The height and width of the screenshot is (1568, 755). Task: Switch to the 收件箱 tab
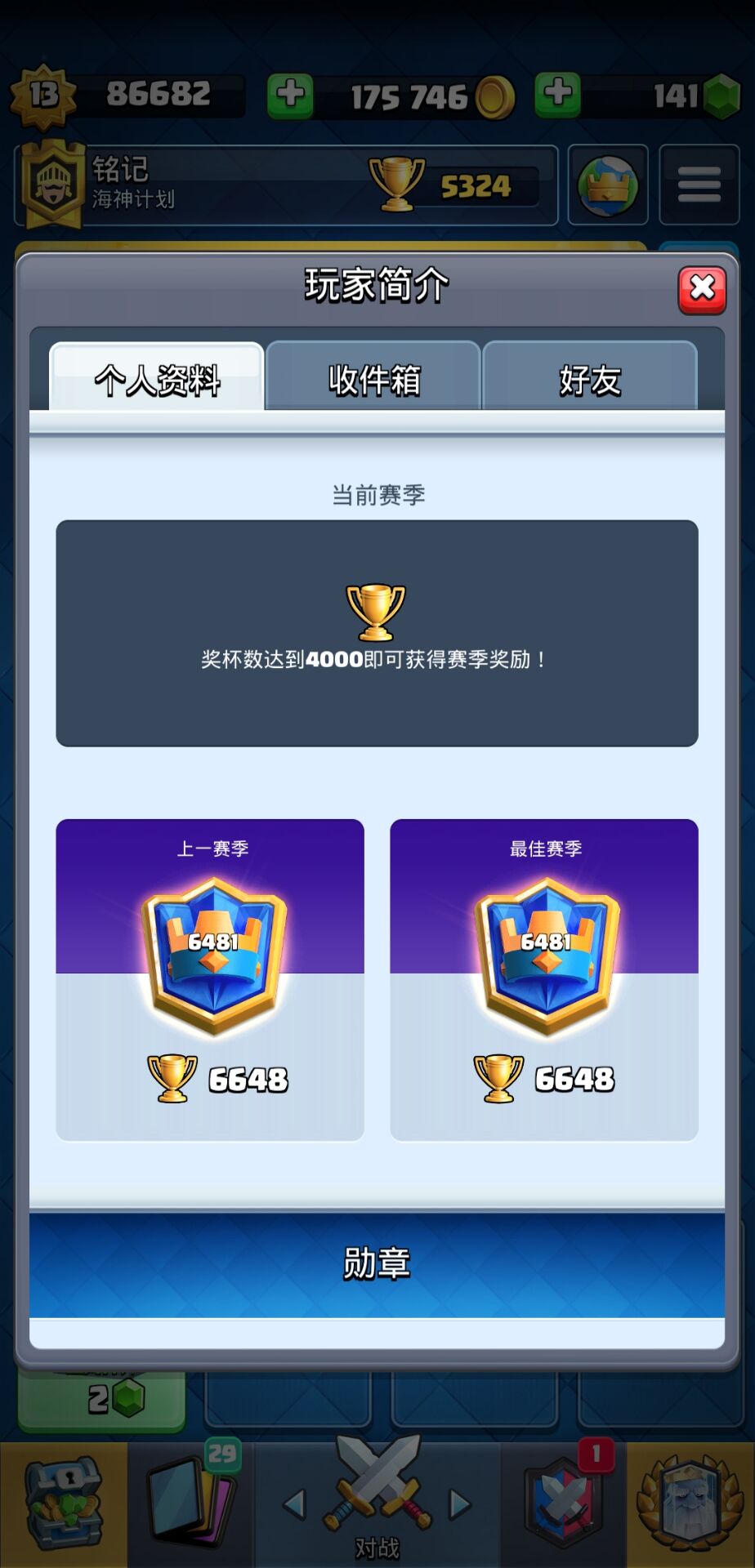(374, 380)
